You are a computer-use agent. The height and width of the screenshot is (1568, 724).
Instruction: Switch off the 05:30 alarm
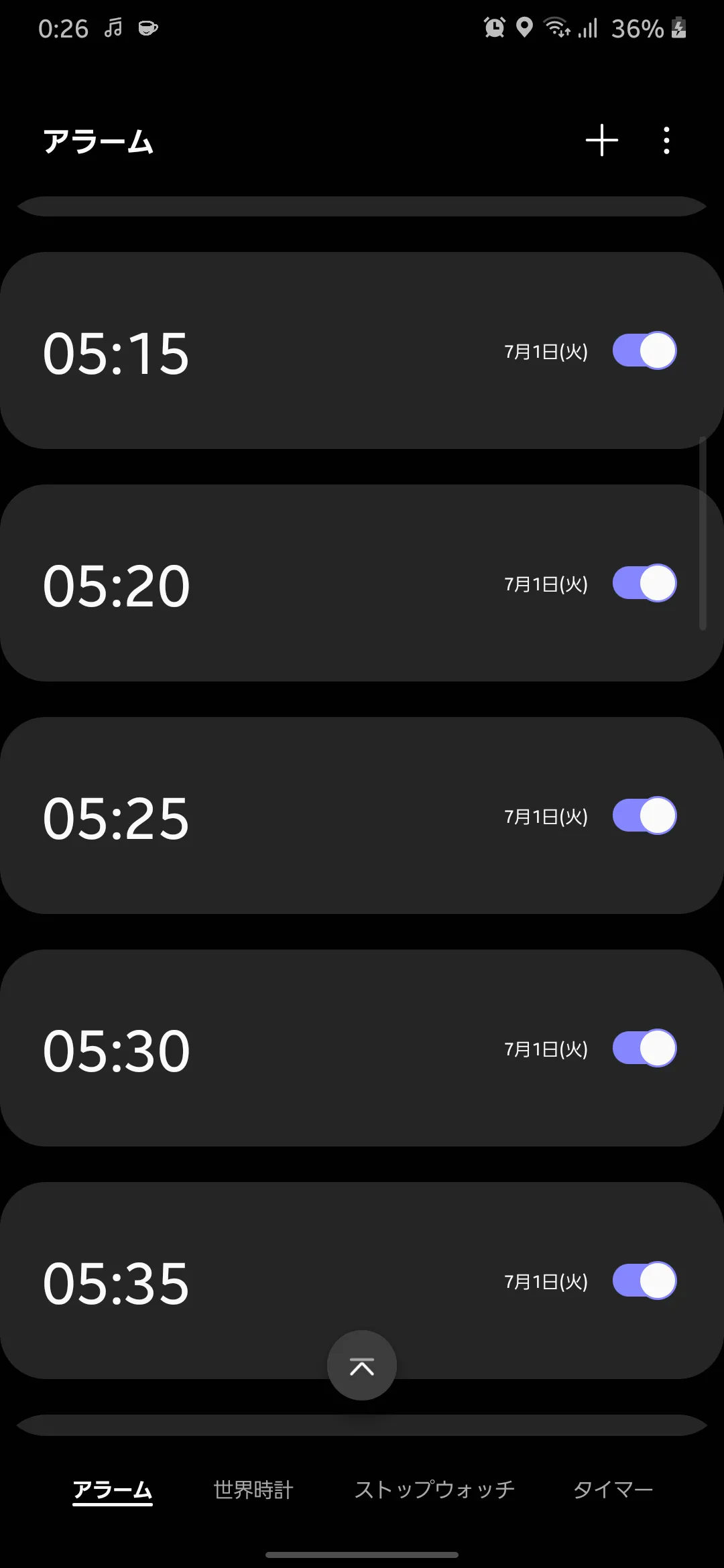pos(644,1048)
